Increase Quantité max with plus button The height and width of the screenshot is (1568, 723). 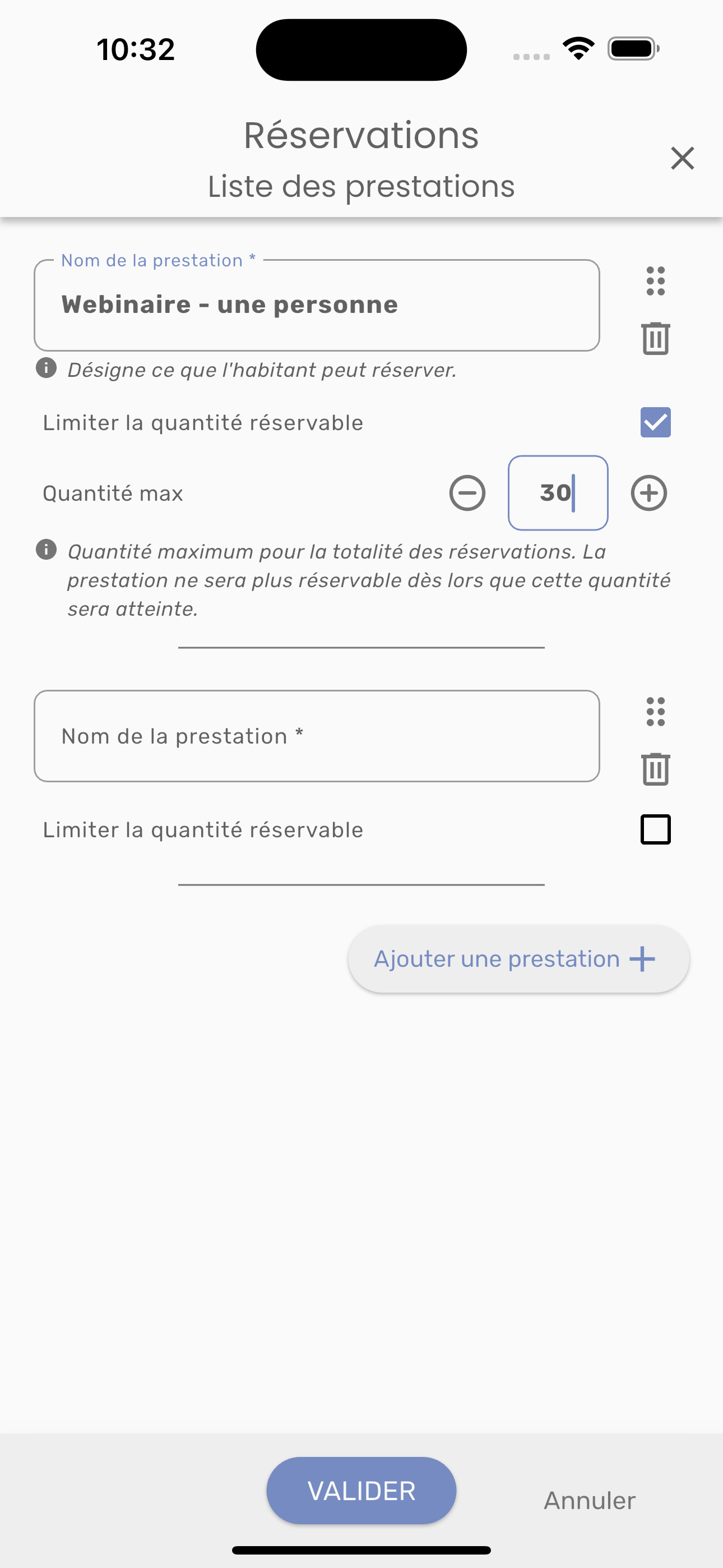click(x=649, y=493)
